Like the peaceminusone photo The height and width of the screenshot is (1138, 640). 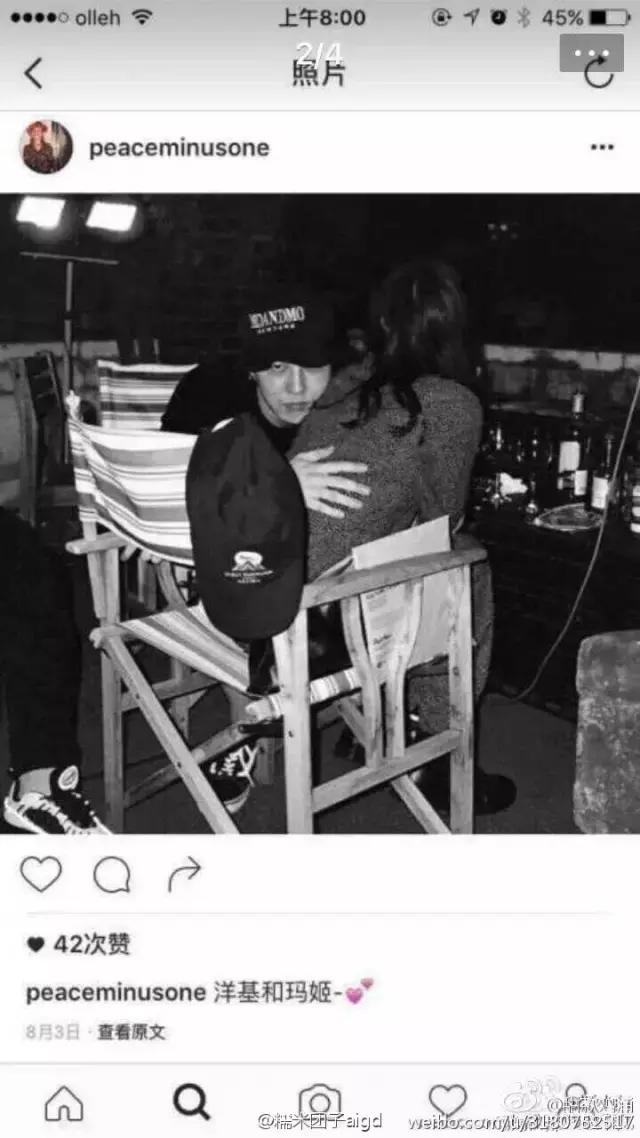tap(41, 875)
